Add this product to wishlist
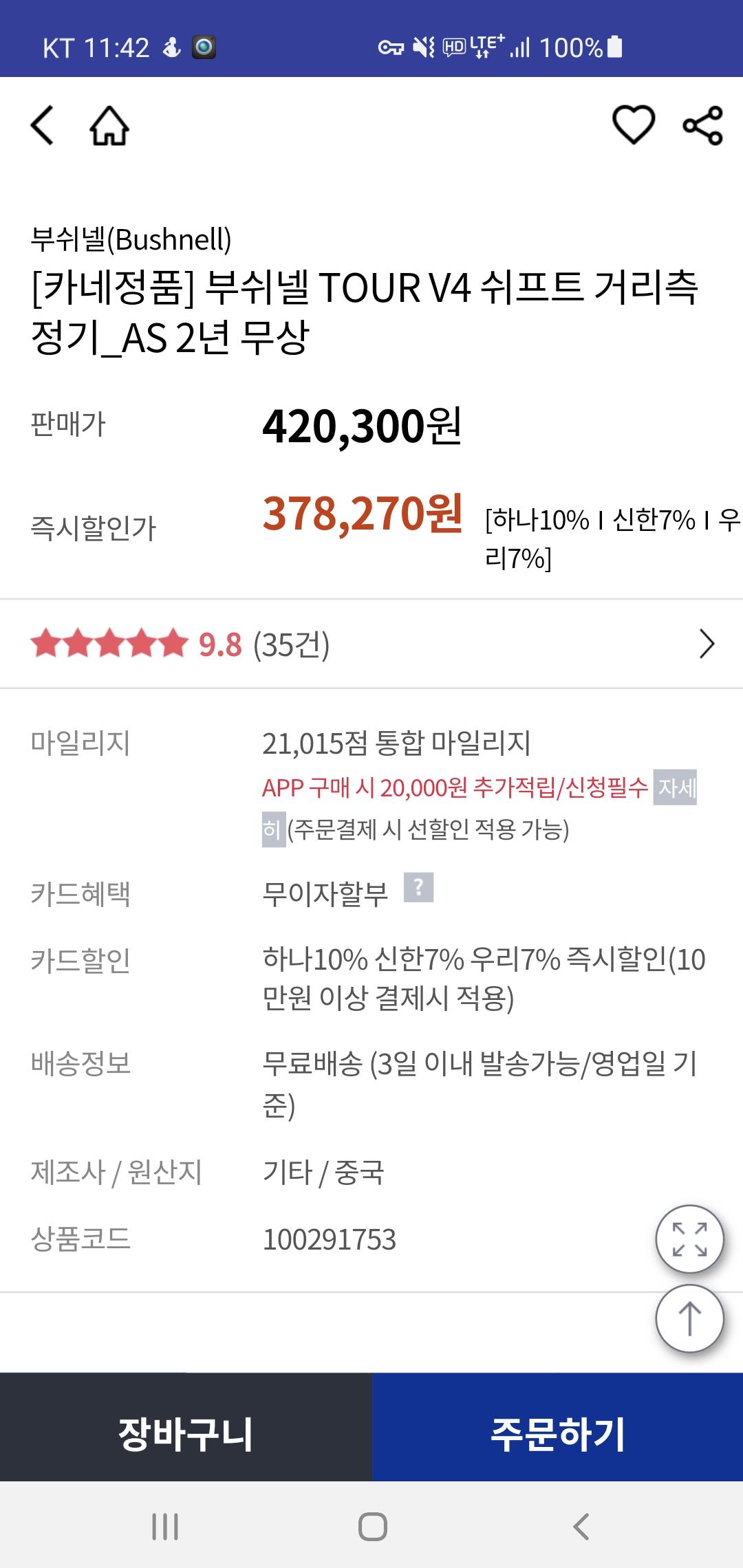743x1568 pixels. pyautogui.click(x=633, y=125)
